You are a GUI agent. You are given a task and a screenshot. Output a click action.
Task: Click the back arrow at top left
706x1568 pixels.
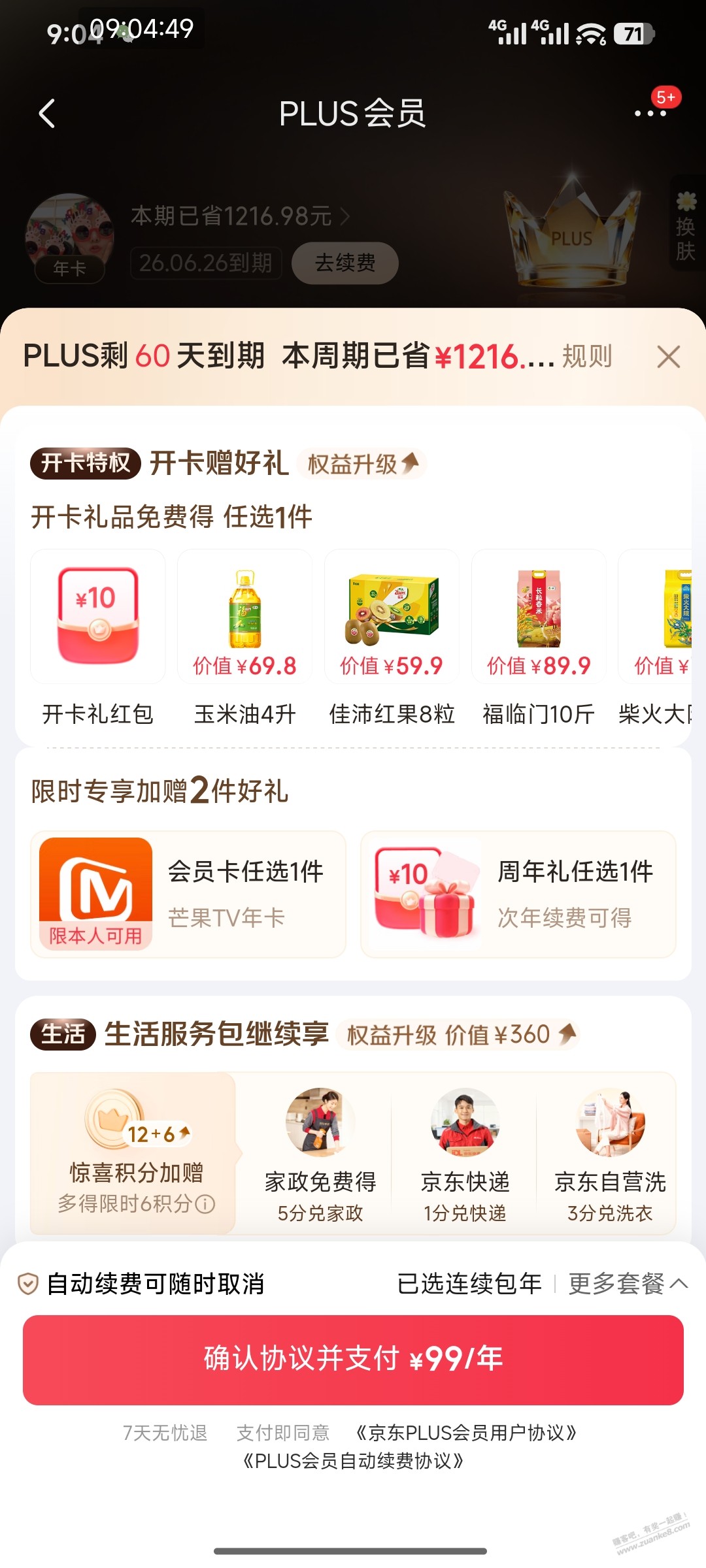47,113
